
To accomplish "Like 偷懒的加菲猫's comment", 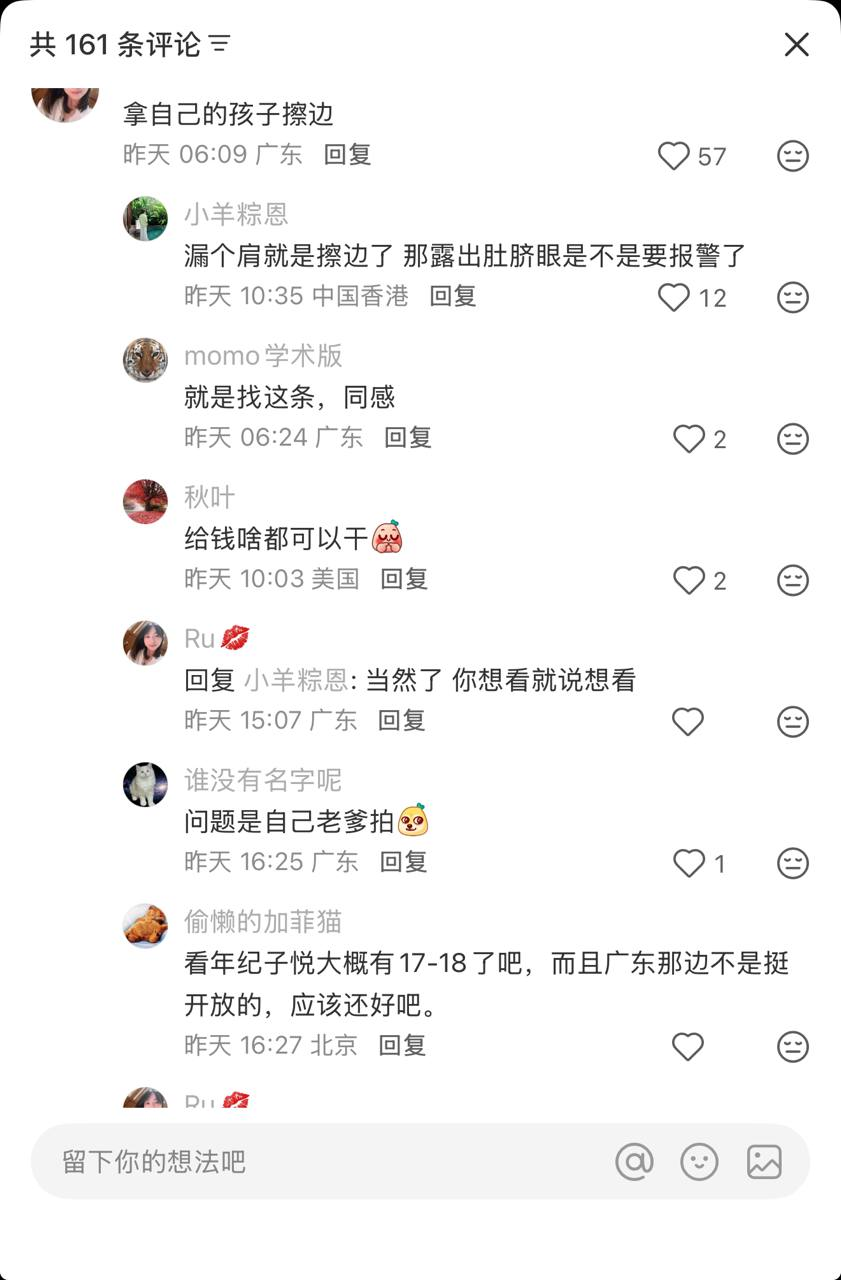I will click(x=688, y=1046).
